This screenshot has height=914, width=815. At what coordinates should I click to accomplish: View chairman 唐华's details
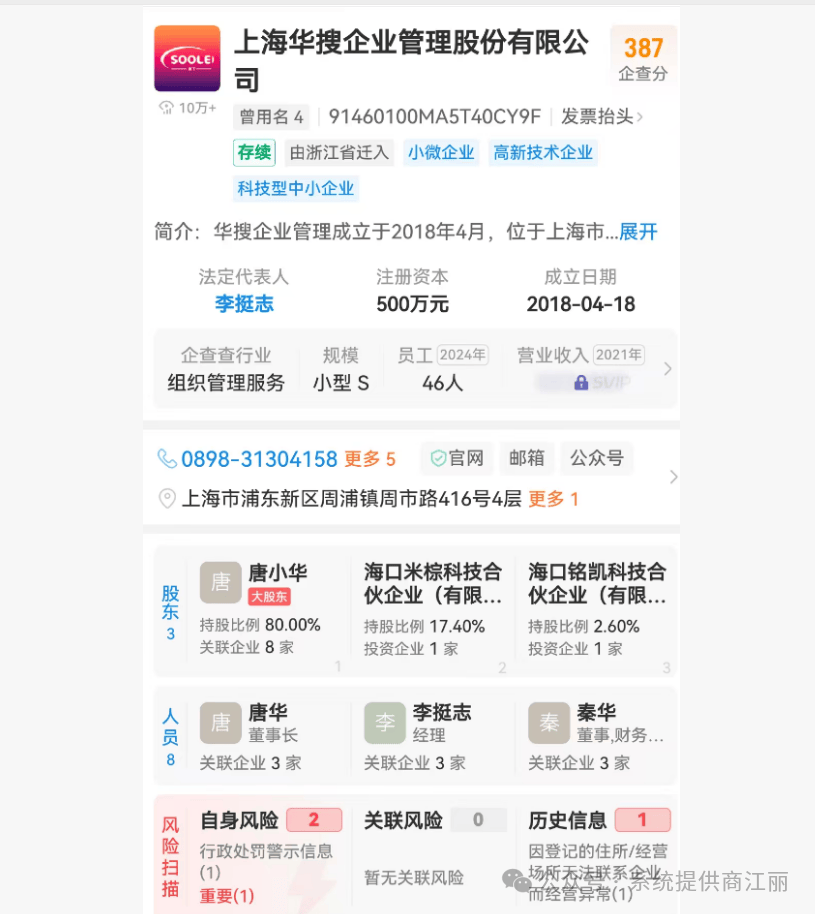pos(270,736)
